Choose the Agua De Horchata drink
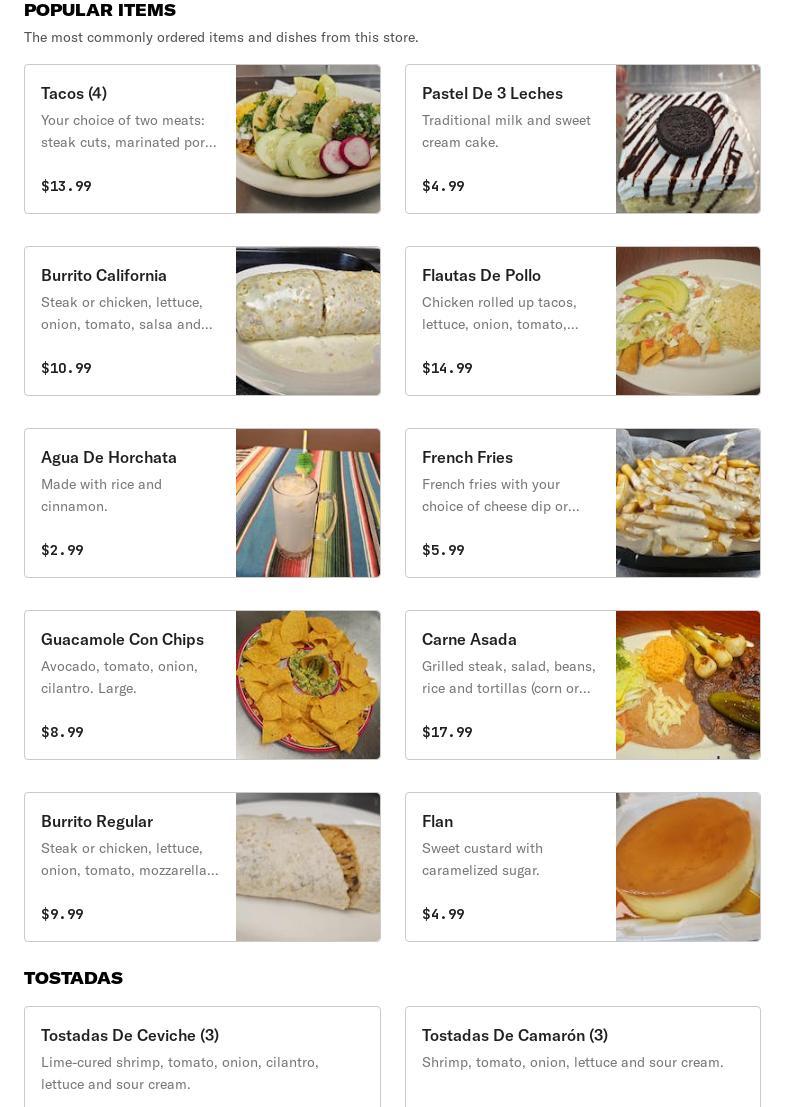Image resolution: width=785 pixels, height=1107 pixels. pos(202,503)
